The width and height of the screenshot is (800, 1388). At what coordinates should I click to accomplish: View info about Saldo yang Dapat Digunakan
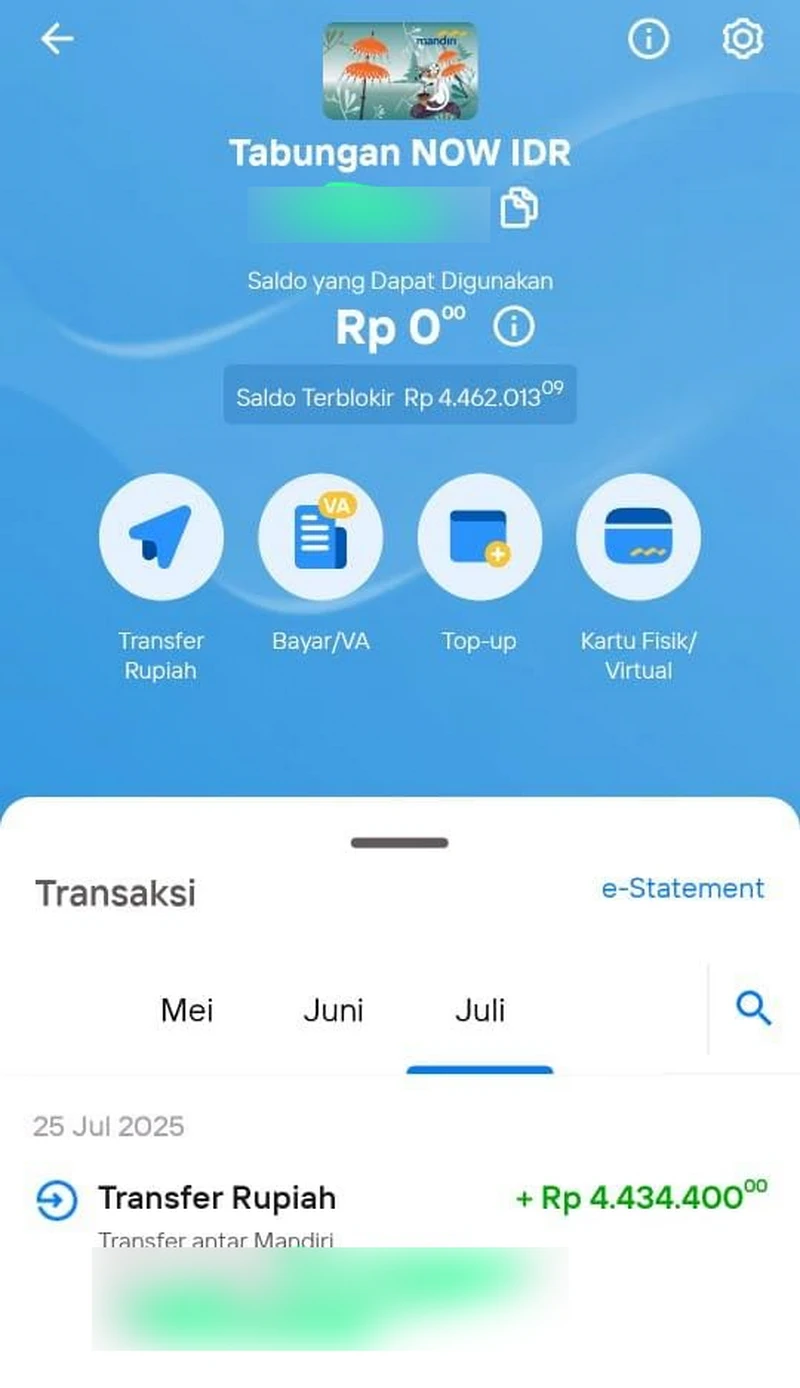point(515,327)
